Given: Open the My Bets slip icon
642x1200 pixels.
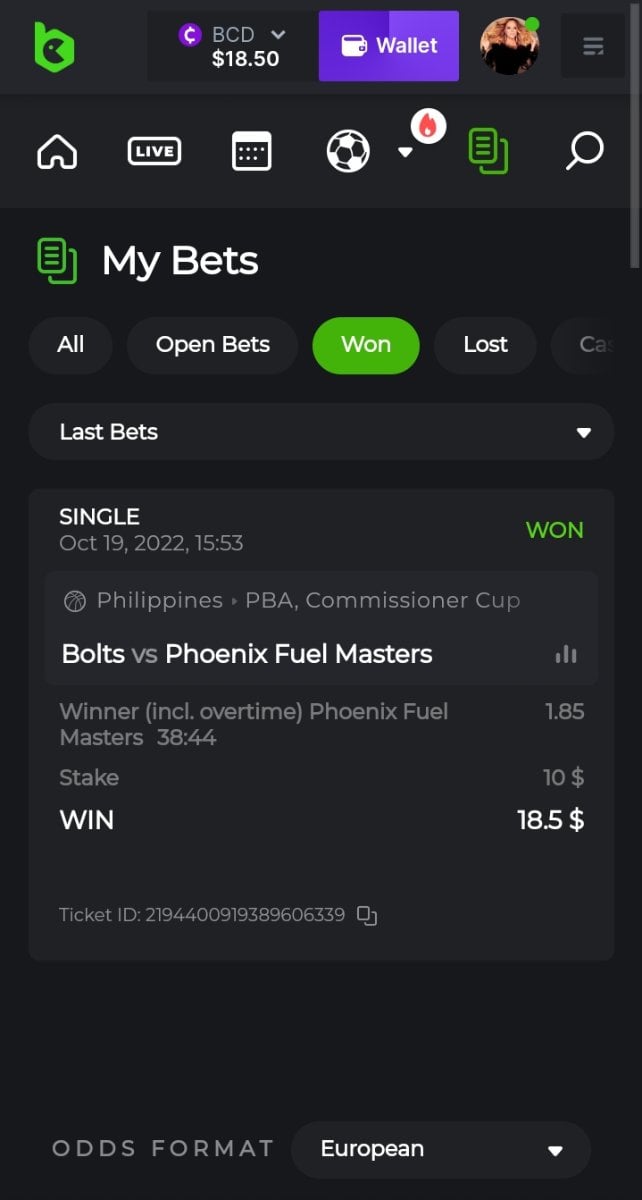Looking at the screenshot, I should [487, 152].
